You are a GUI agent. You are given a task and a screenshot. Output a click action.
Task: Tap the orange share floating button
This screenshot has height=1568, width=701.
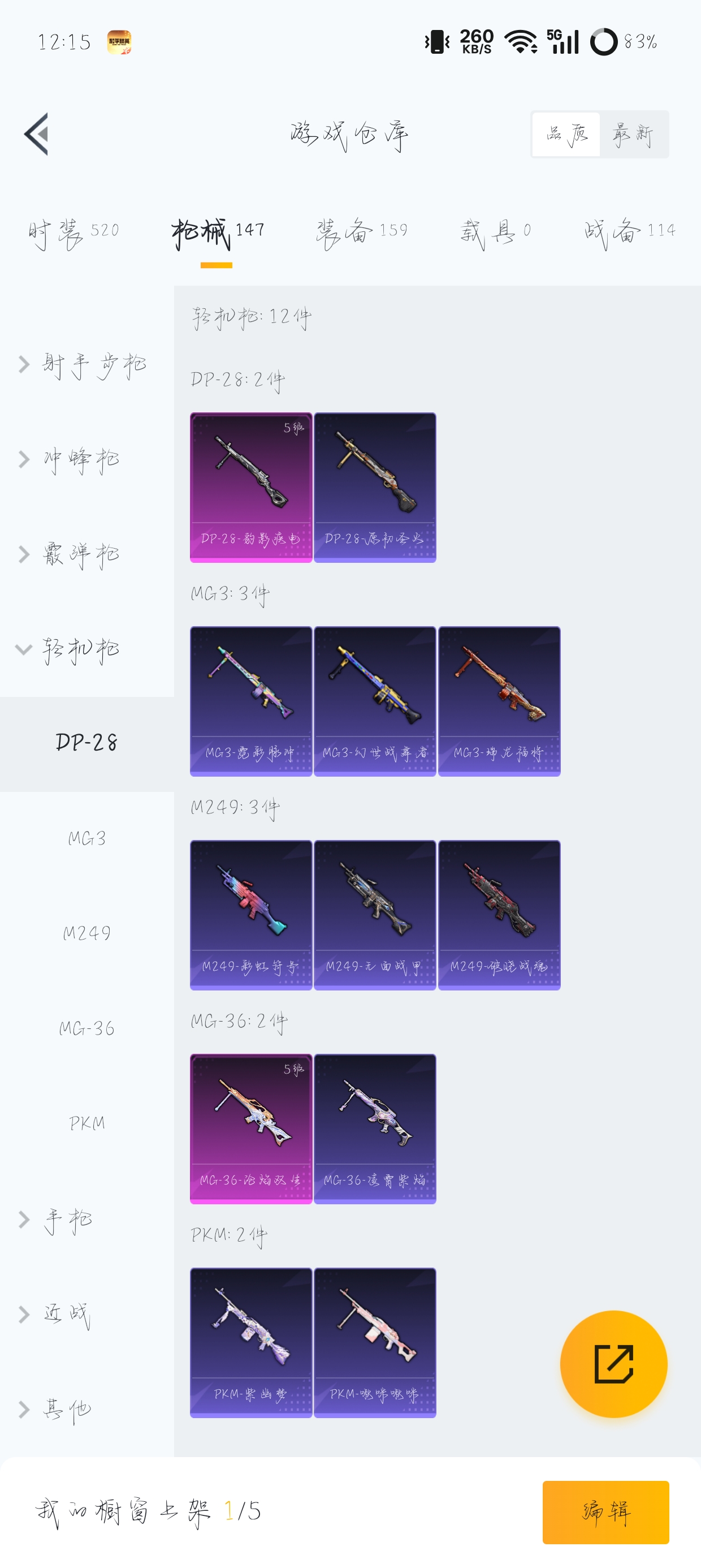click(x=613, y=1363)
